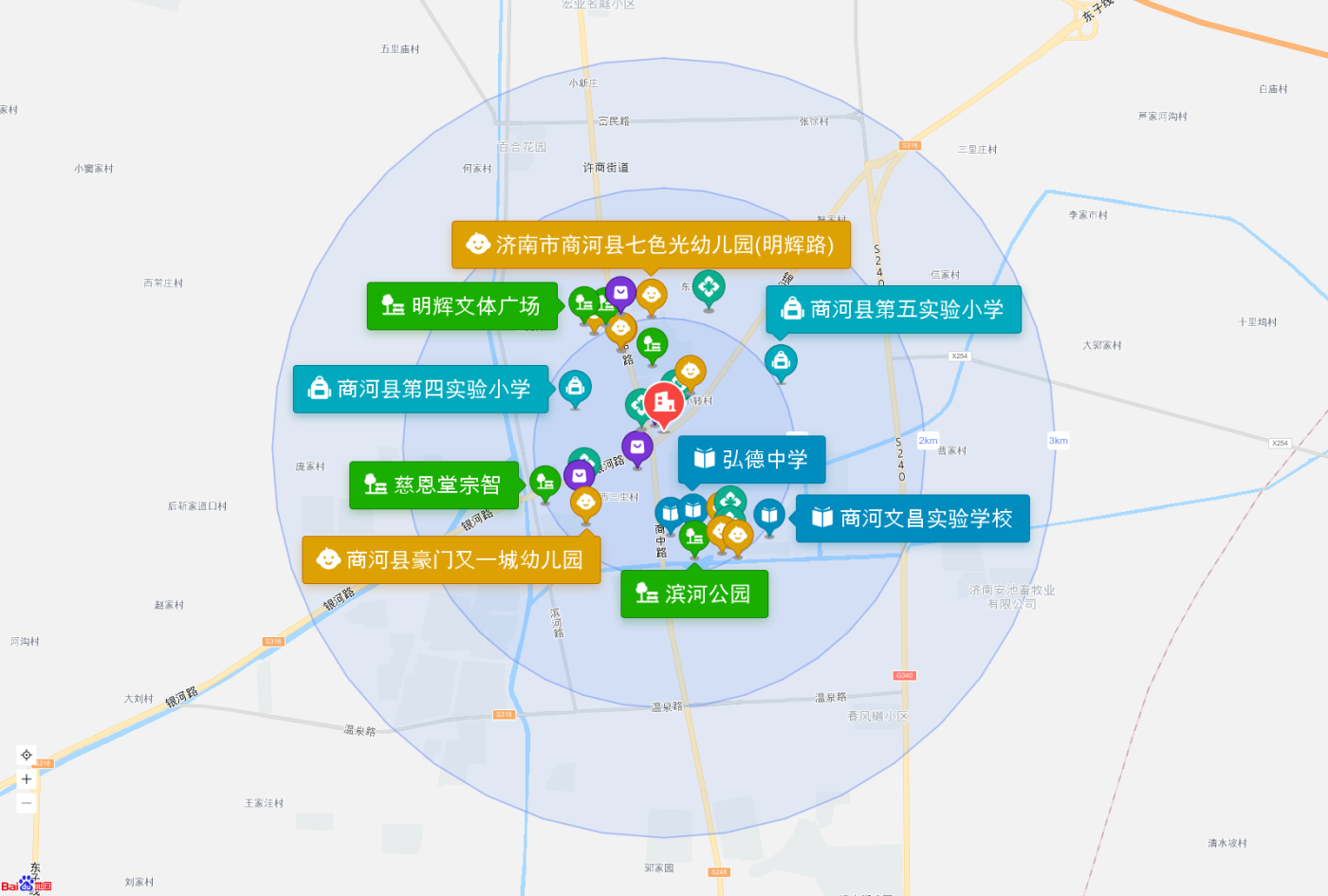Select 商河县第四实验小学 label
Image resolution: width=1328 pixels, height=896 pixels.
(420, 389)
